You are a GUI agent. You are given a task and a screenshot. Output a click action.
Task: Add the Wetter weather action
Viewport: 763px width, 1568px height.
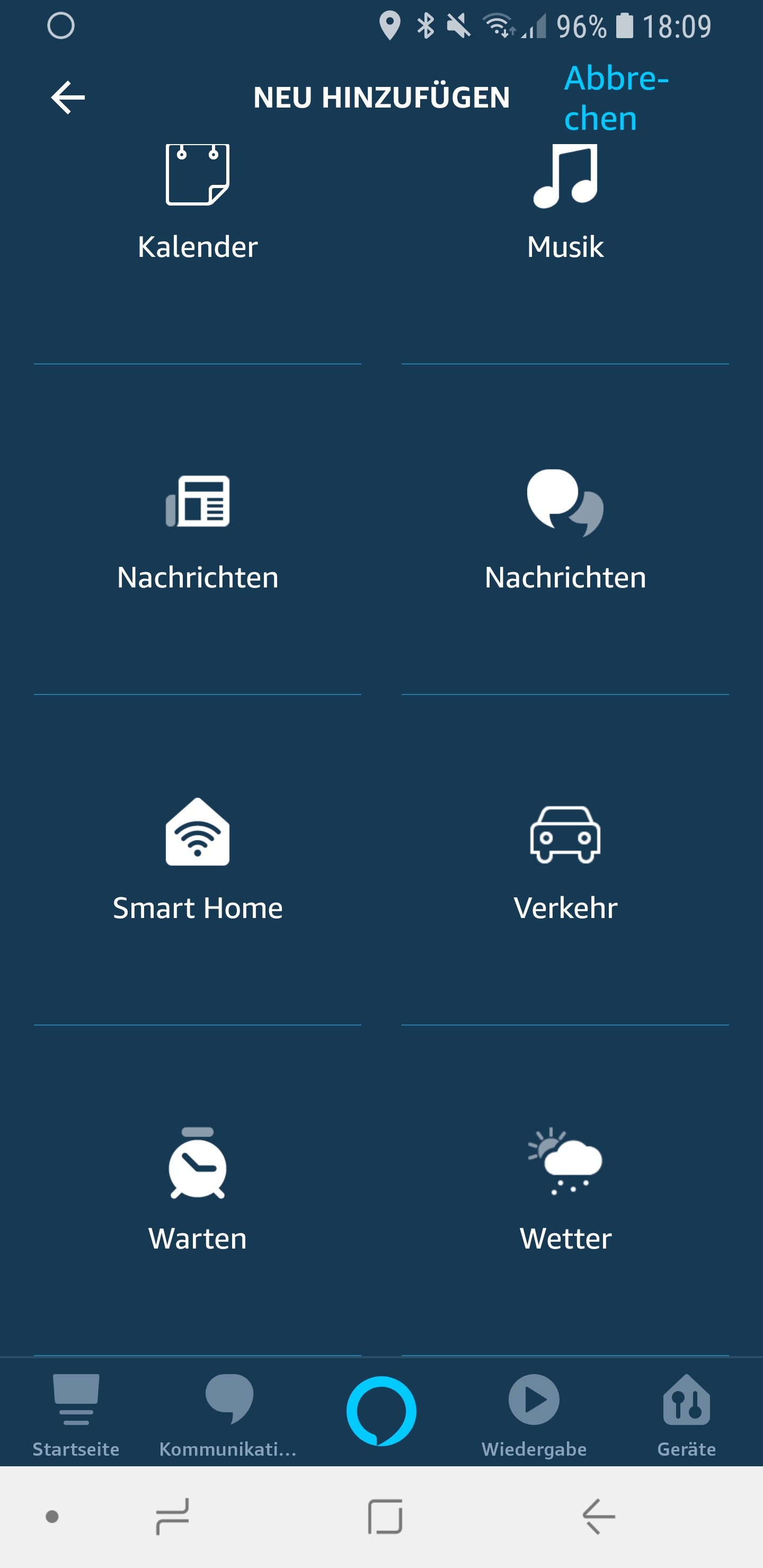coord(565,1190)
